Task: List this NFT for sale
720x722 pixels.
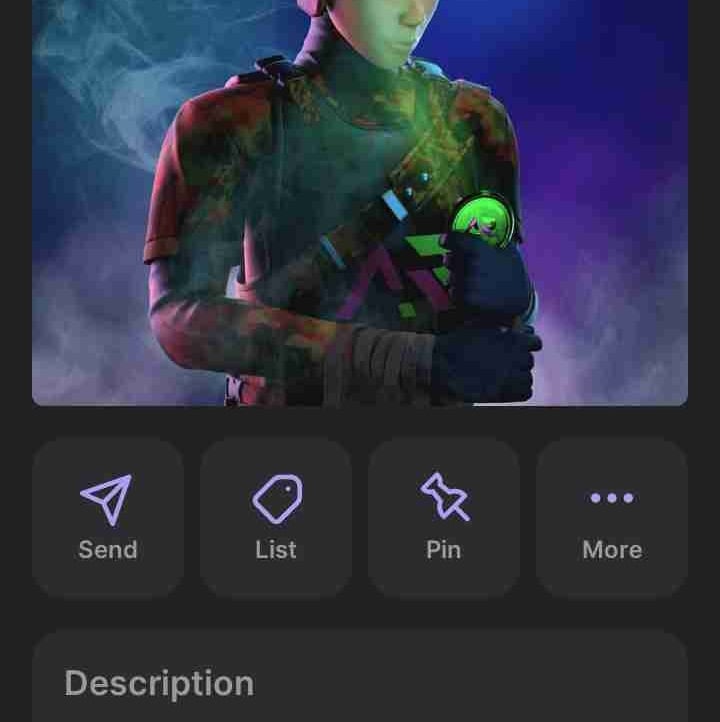Action: point(276,517)
